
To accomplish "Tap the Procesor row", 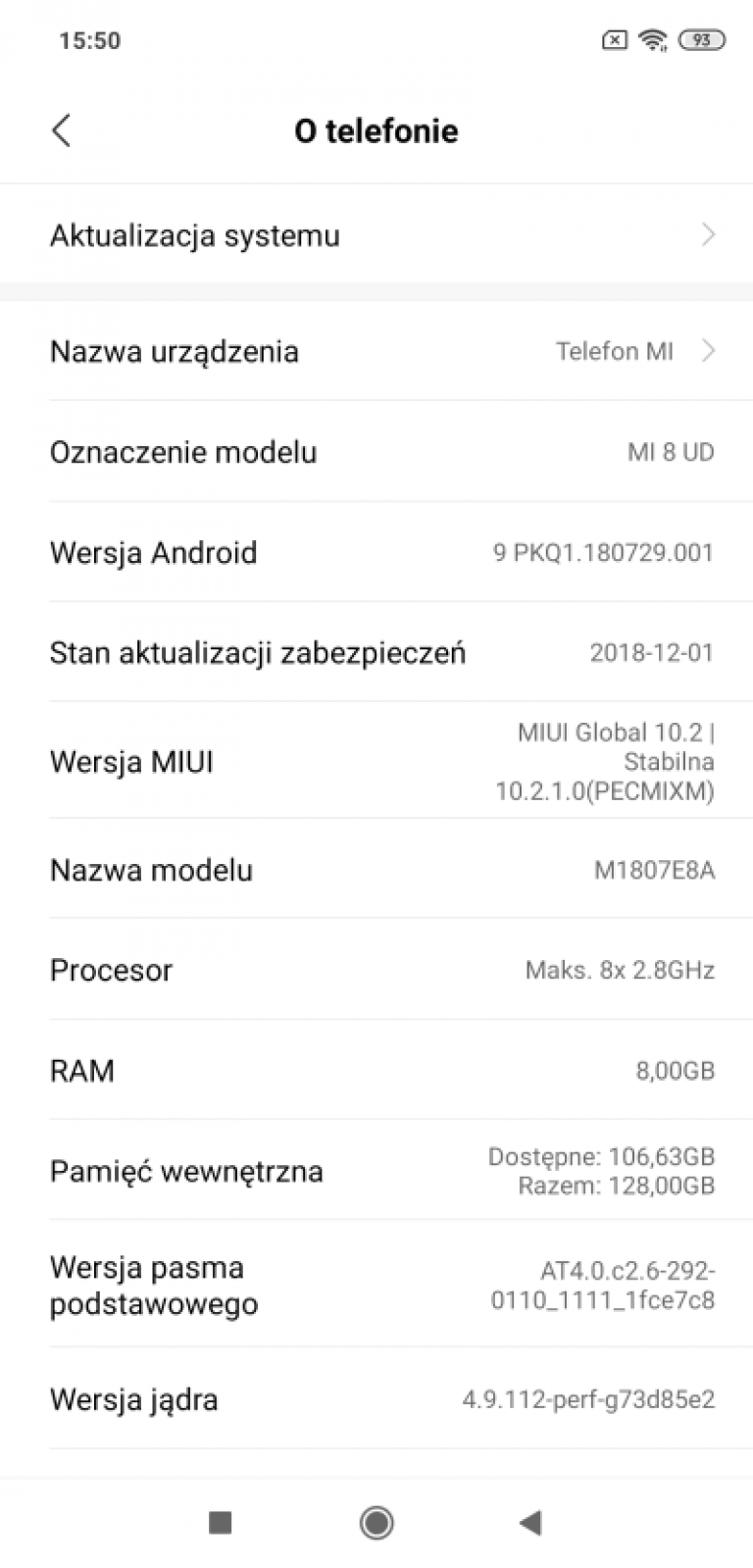I will click(376, 970).
